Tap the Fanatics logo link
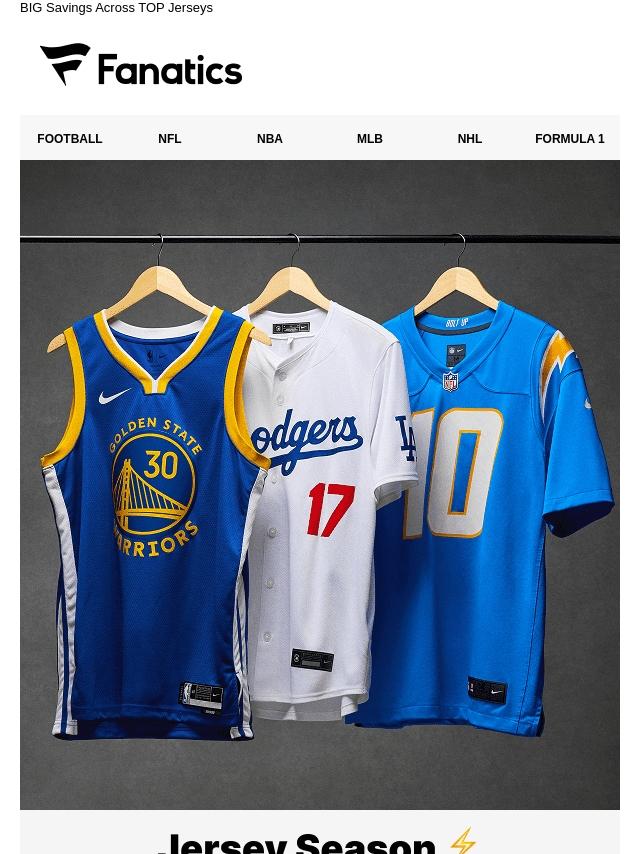The width and height of the screenshot is (640, 854). click(141, 65)
